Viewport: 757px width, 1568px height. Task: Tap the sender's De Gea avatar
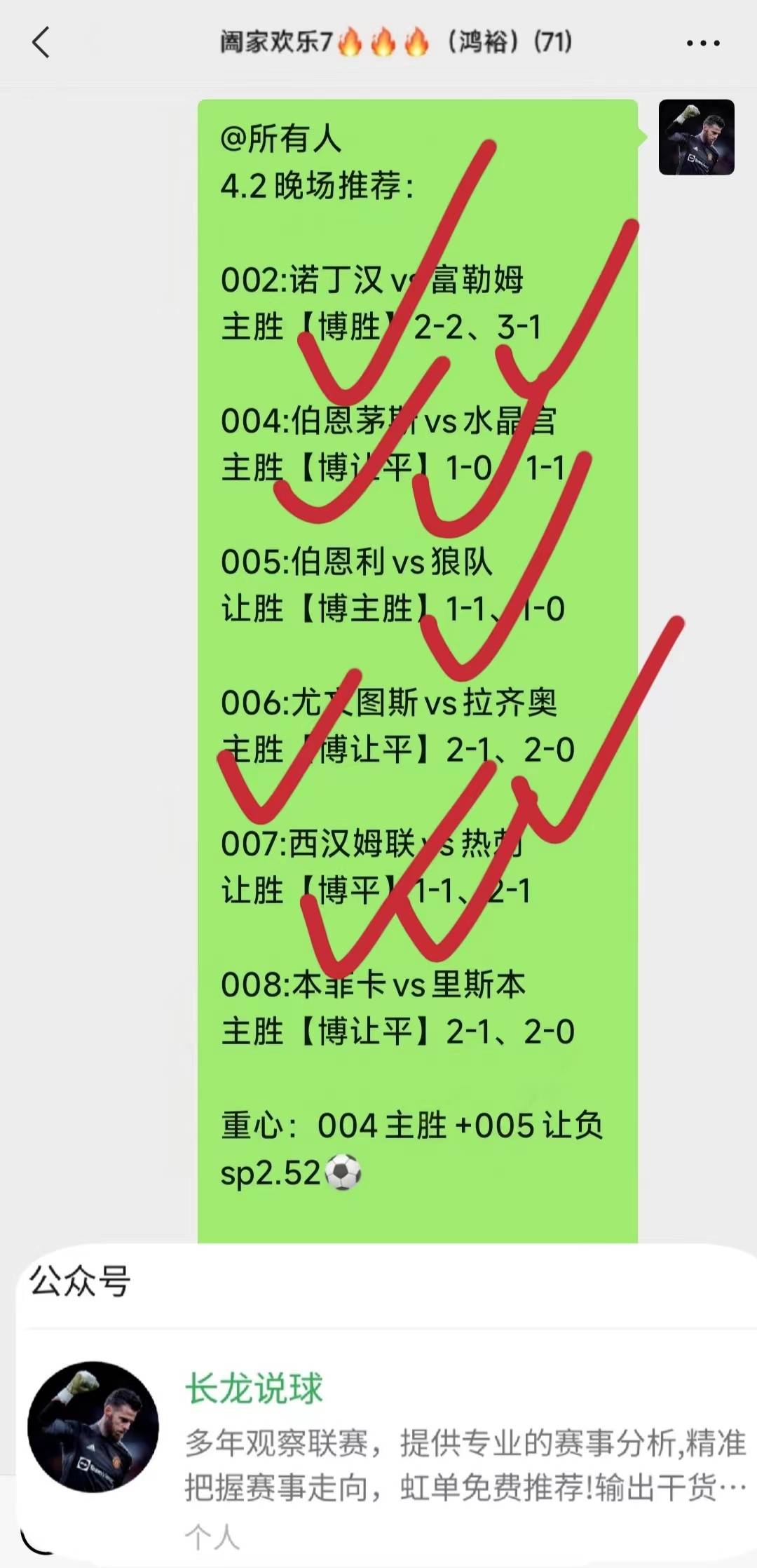click(x=698, y=137)
